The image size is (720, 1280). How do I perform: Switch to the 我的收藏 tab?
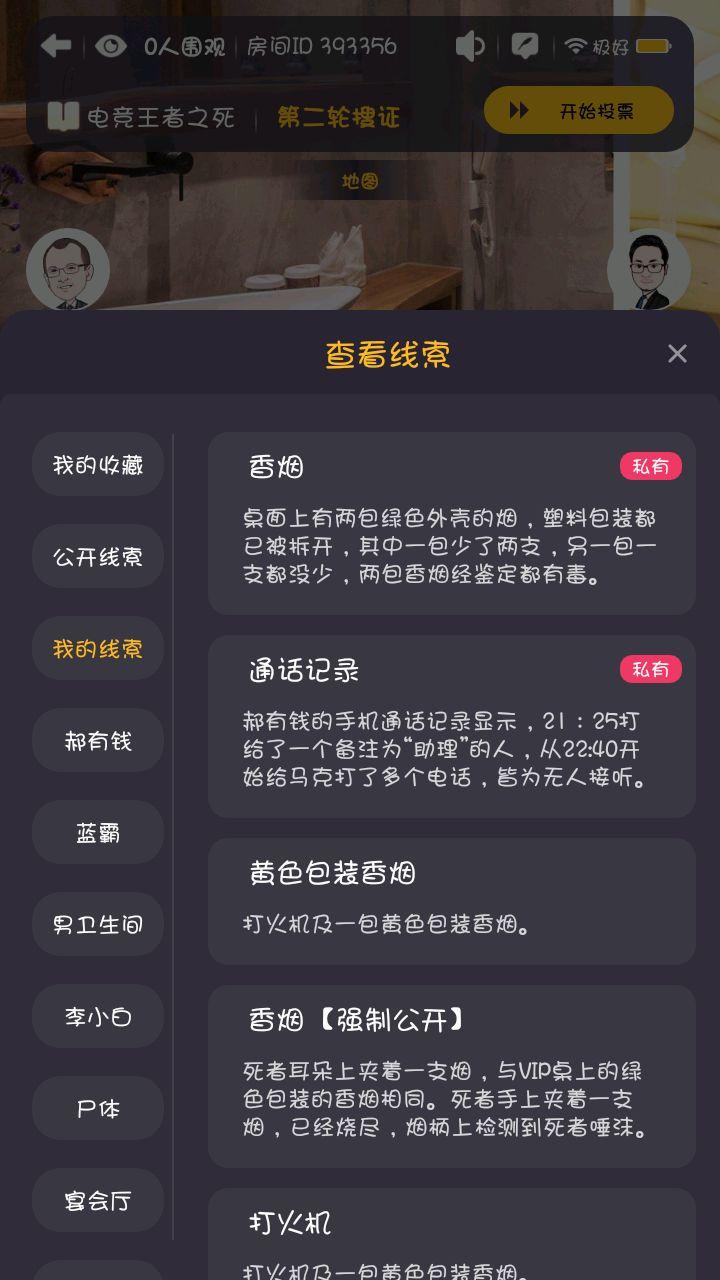coord(98,465)
